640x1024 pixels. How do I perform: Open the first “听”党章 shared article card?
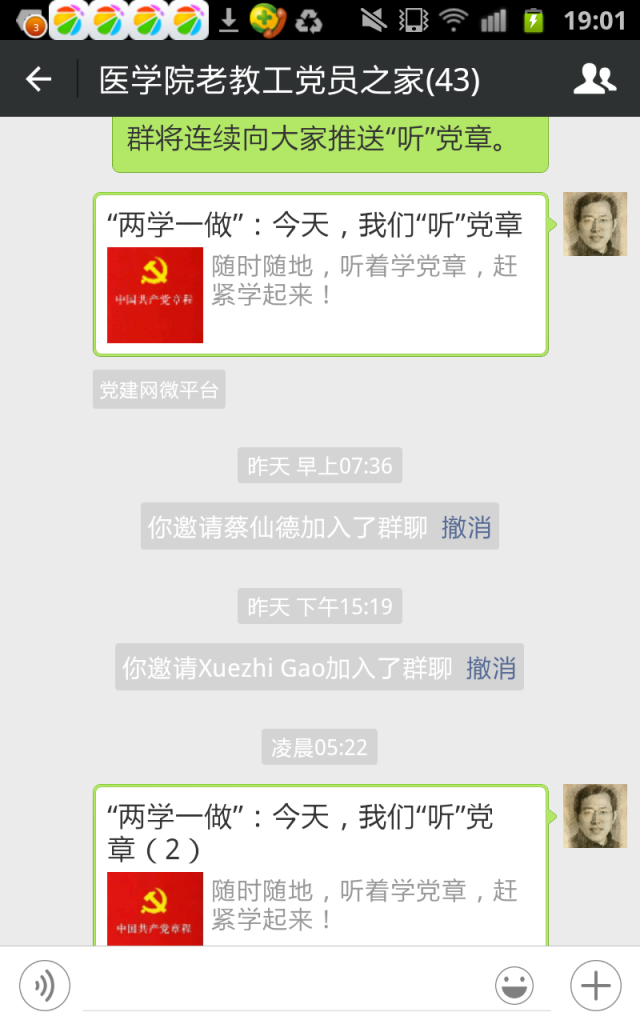click(320, 275)
